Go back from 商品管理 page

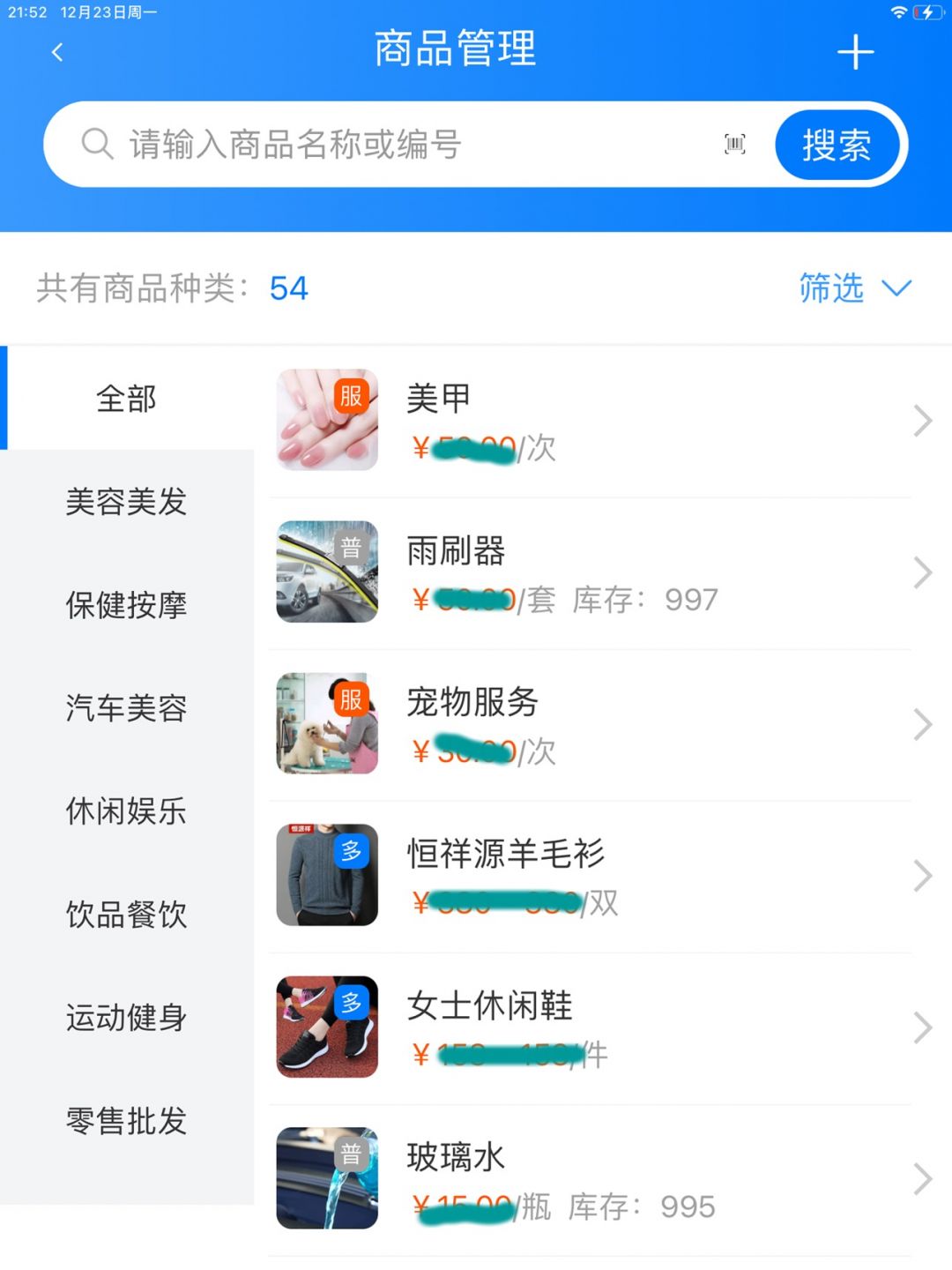(58, 53)
